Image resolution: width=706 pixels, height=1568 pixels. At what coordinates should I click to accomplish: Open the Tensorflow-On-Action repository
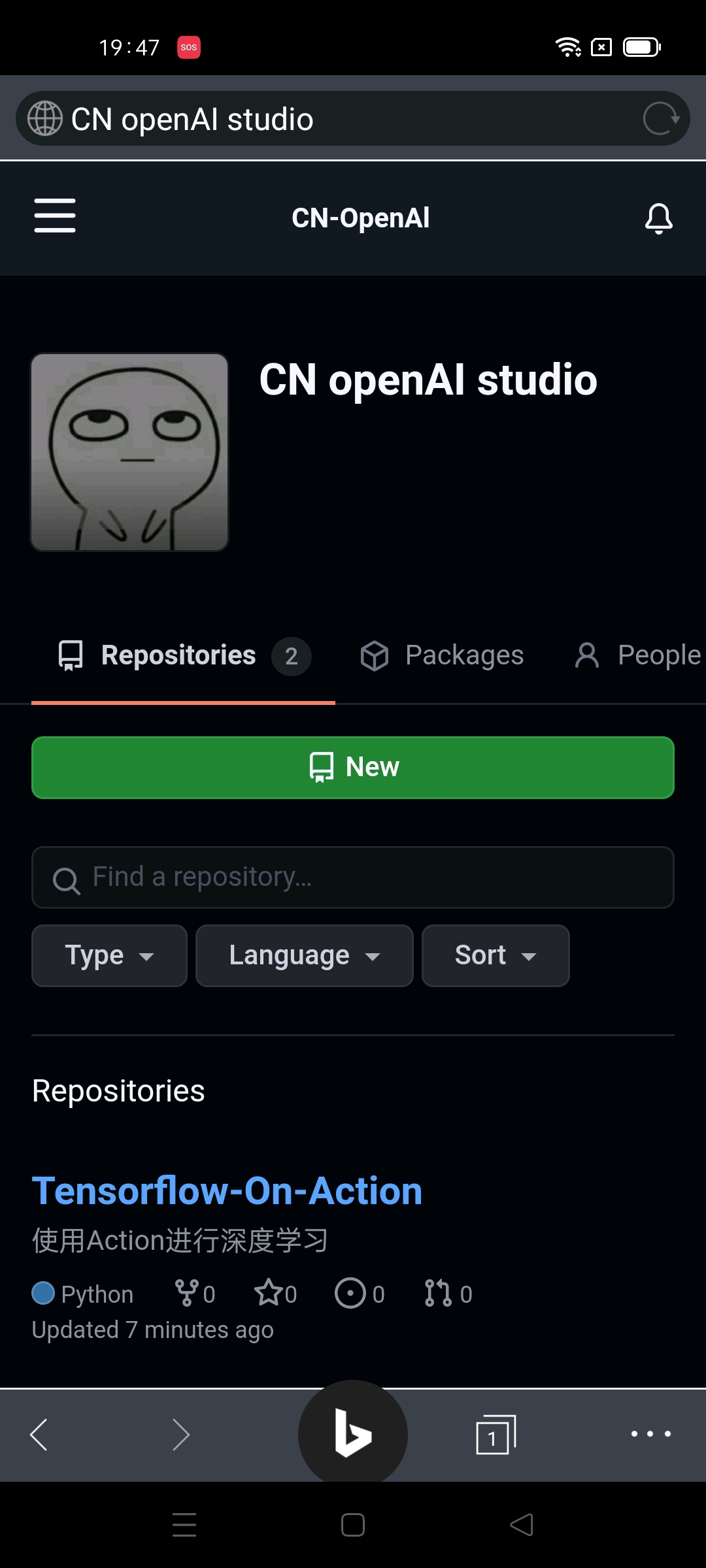pos(227,1191)
